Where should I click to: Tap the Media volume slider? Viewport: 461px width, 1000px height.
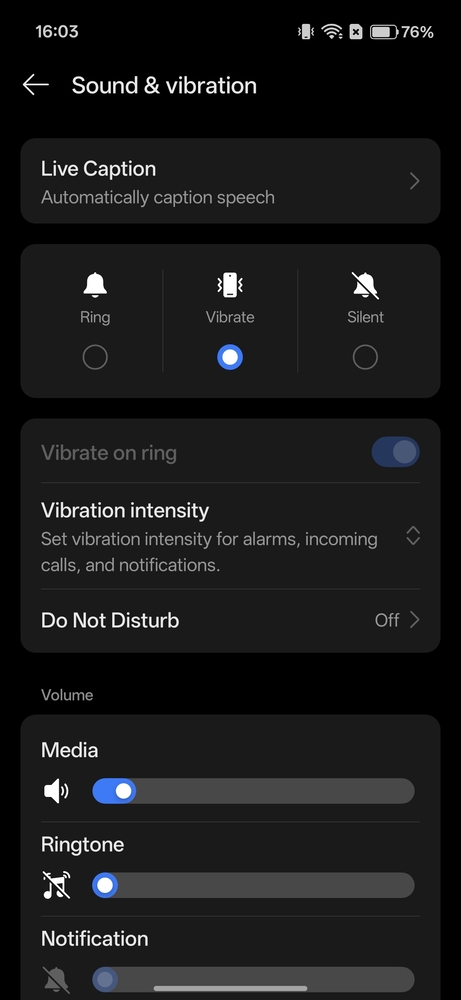point(253,791)
